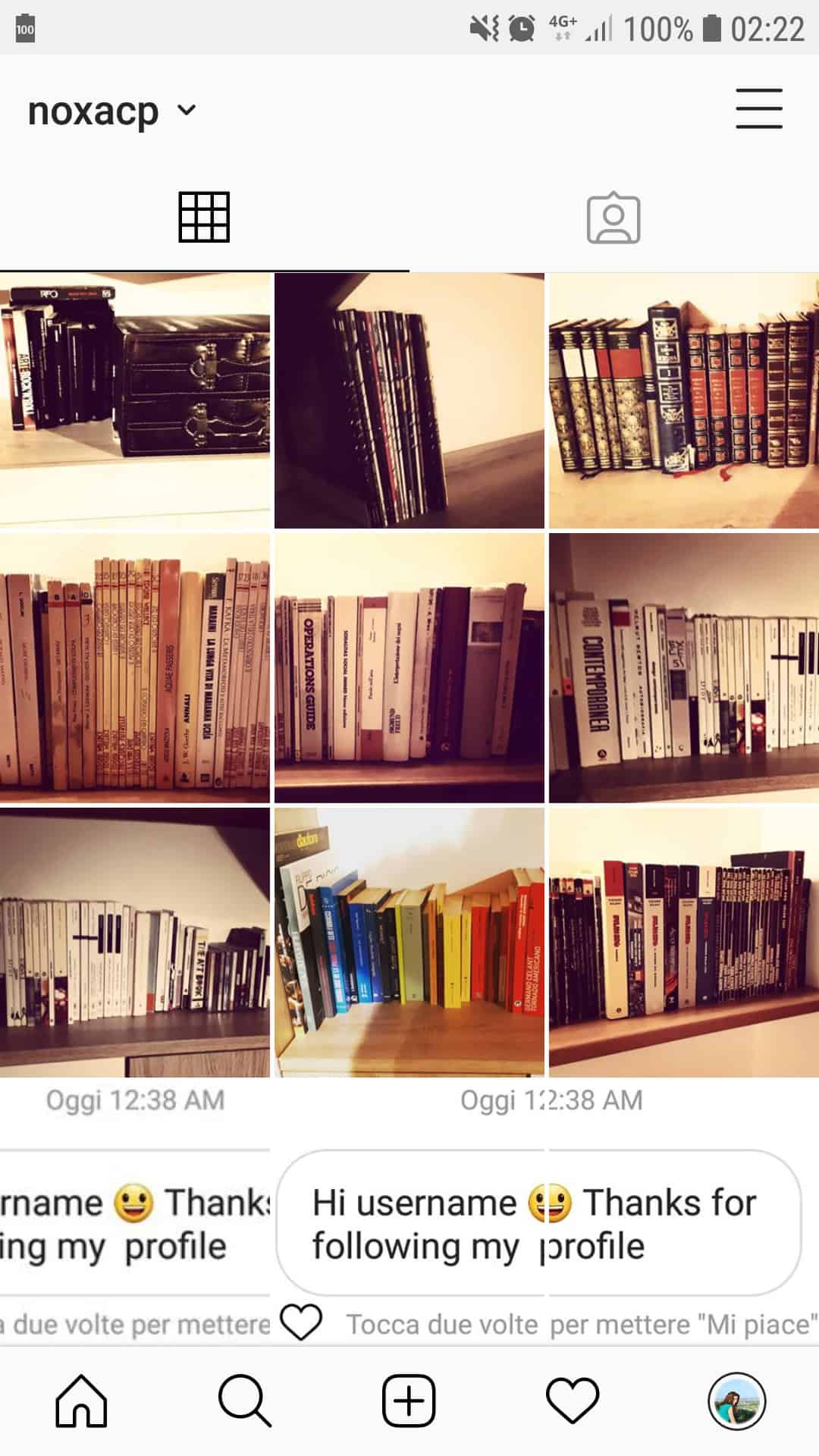Open the hamburger menu
The width and height of the screenshot is (819, 1456).
[758, 109]
